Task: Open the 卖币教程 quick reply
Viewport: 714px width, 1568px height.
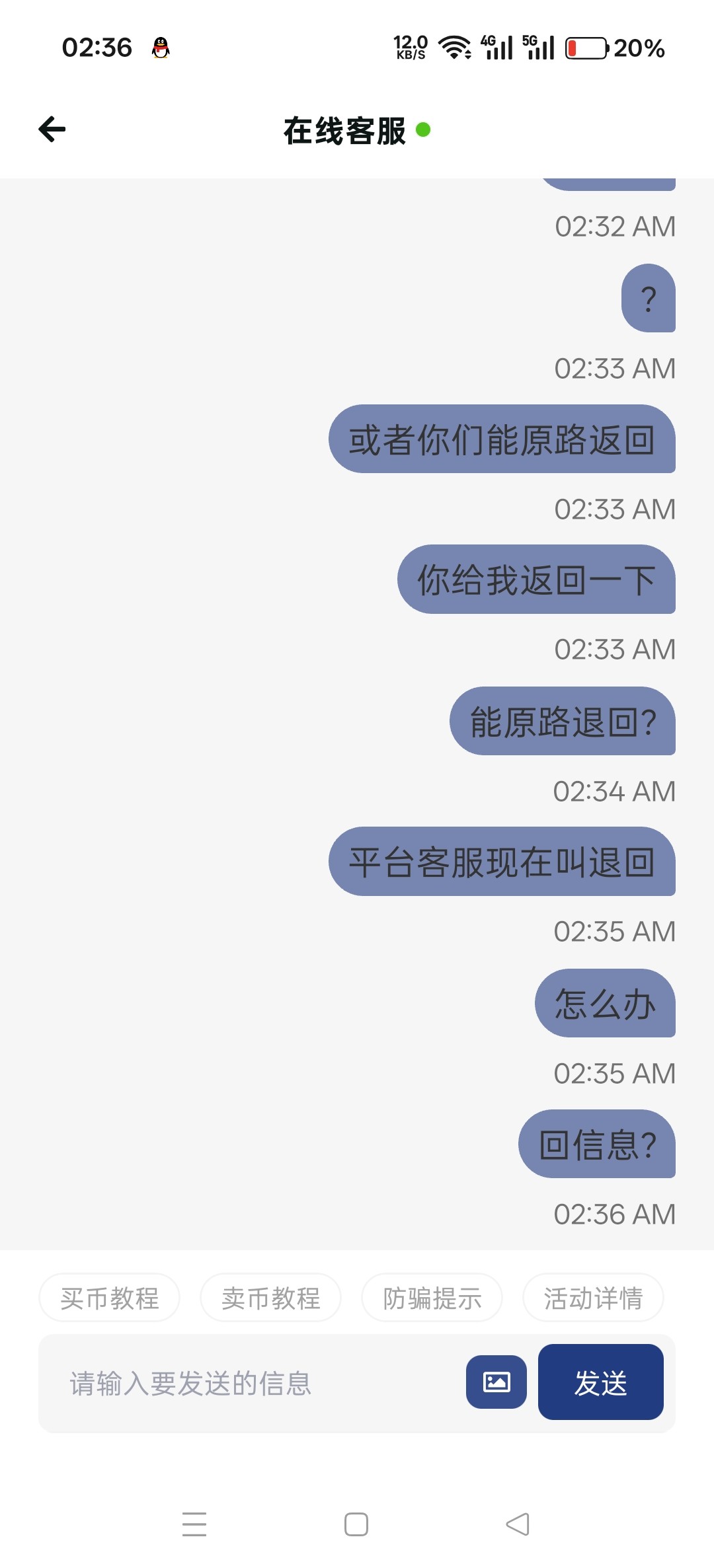Action: (270, 1297)
